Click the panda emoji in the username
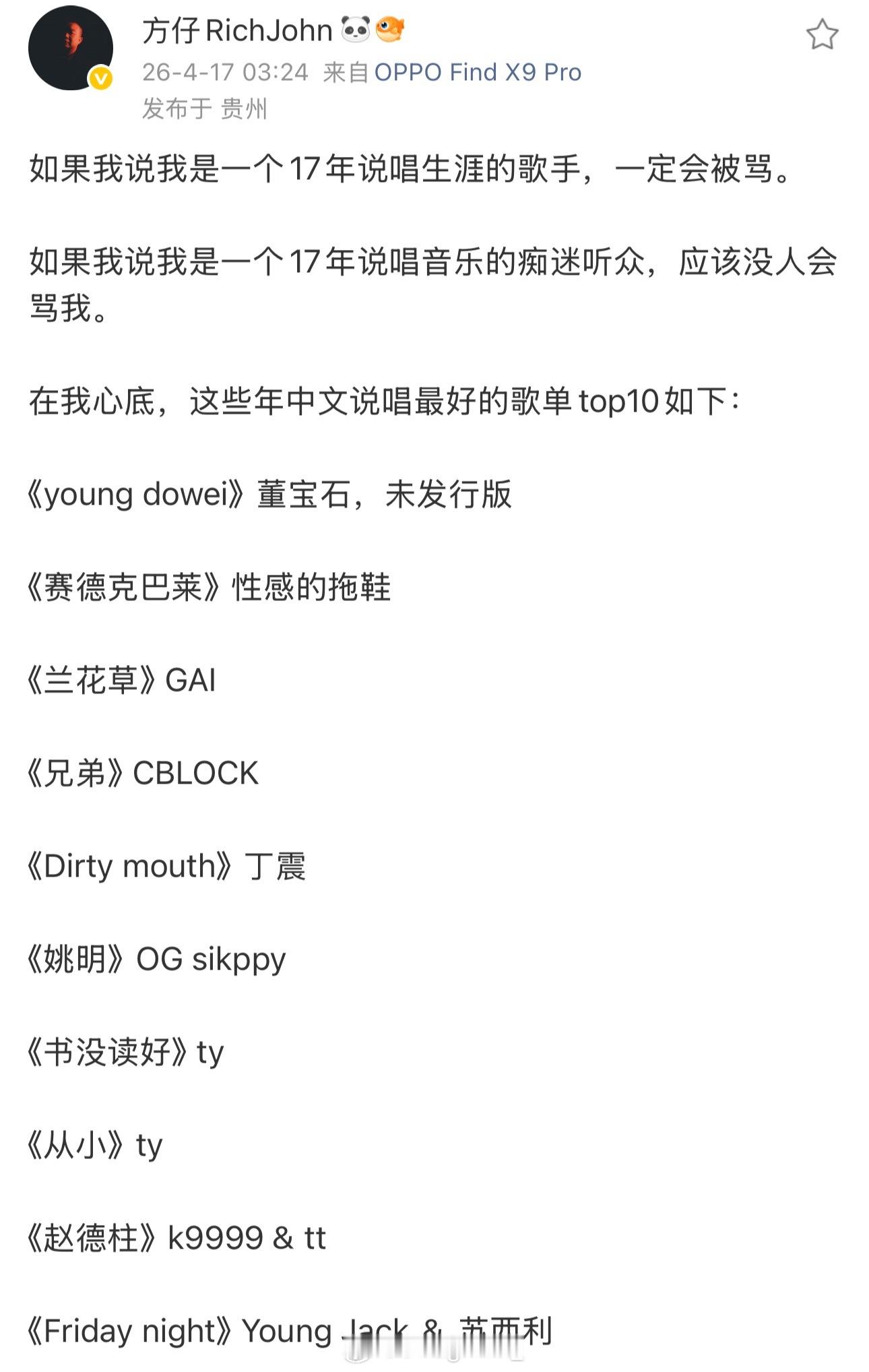 [356, 30]
